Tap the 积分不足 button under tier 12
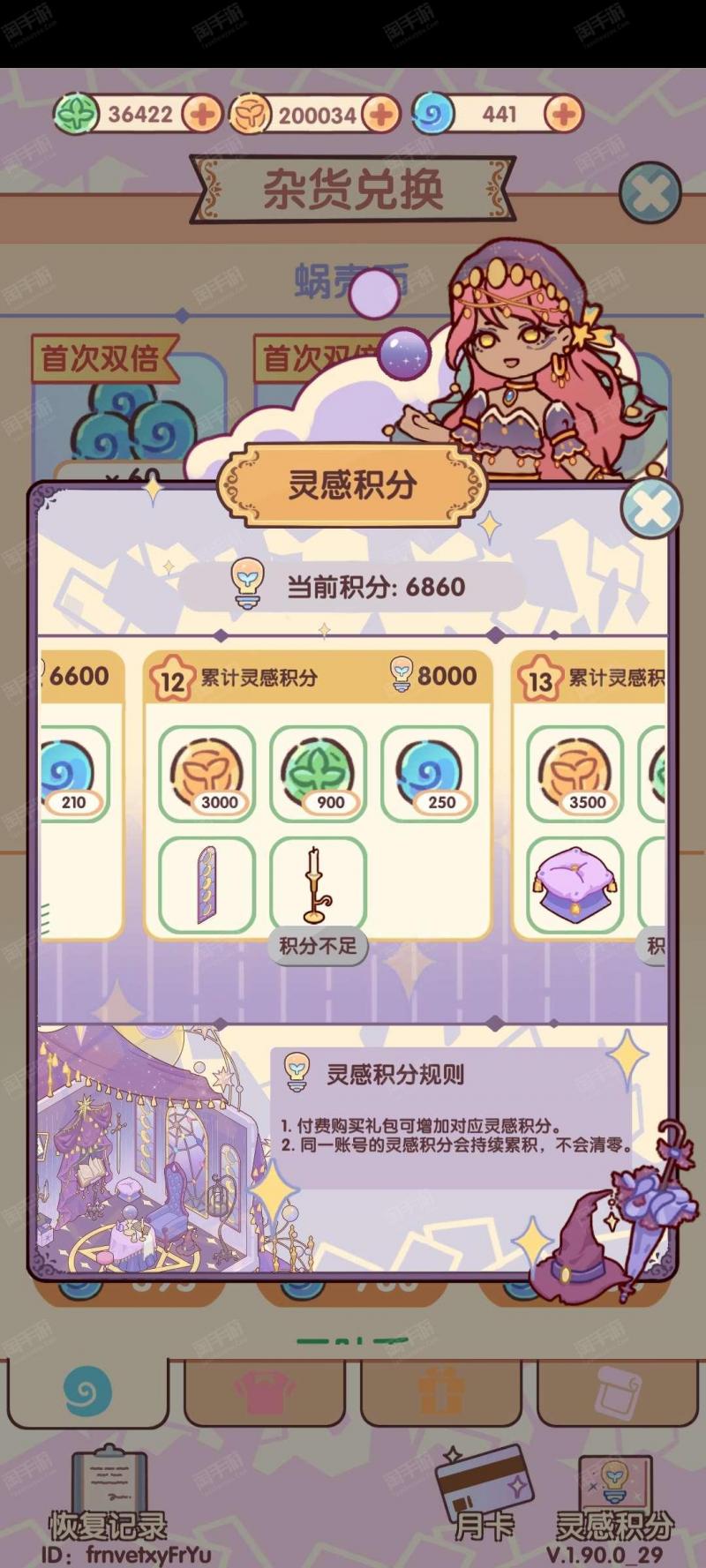This screenshot has width=706, height=1568. tap(318, 946)
